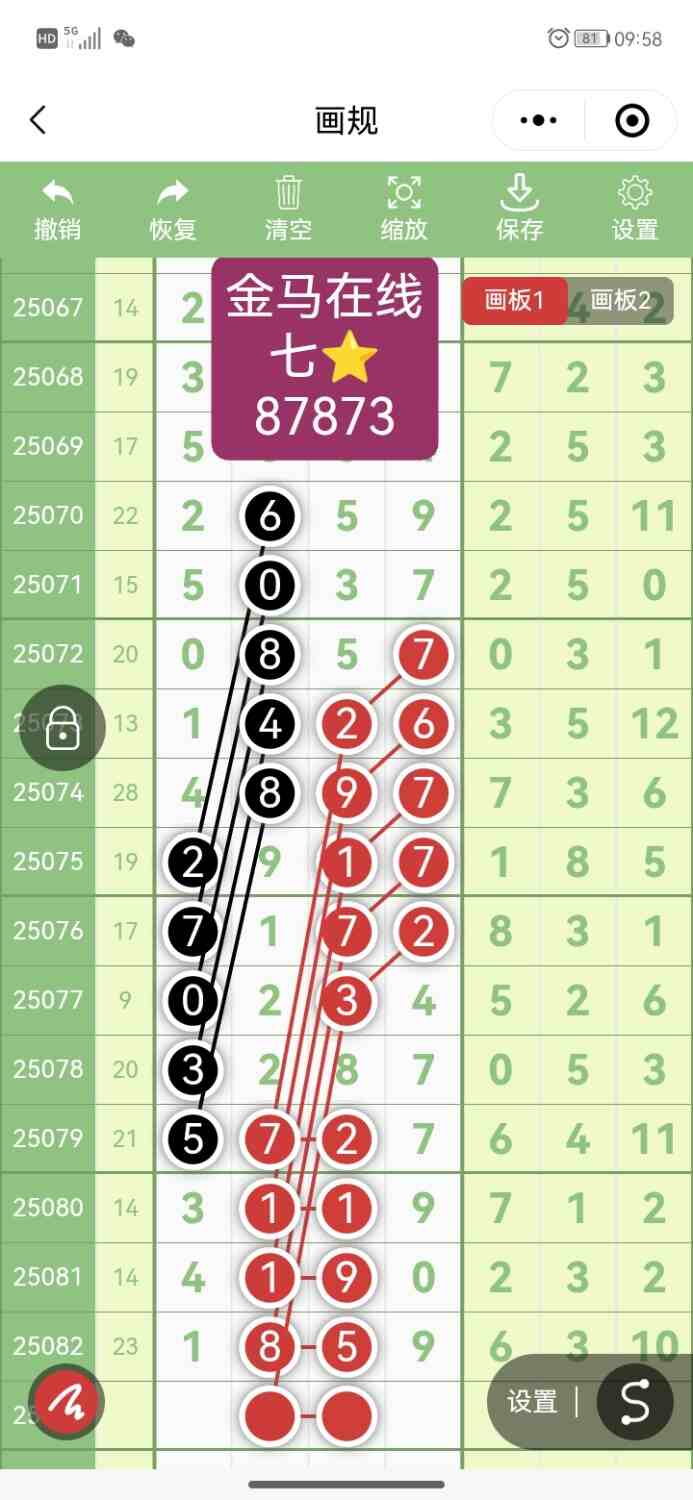
Task: Close the mini program via the target icon
Action: coord(632,121)
